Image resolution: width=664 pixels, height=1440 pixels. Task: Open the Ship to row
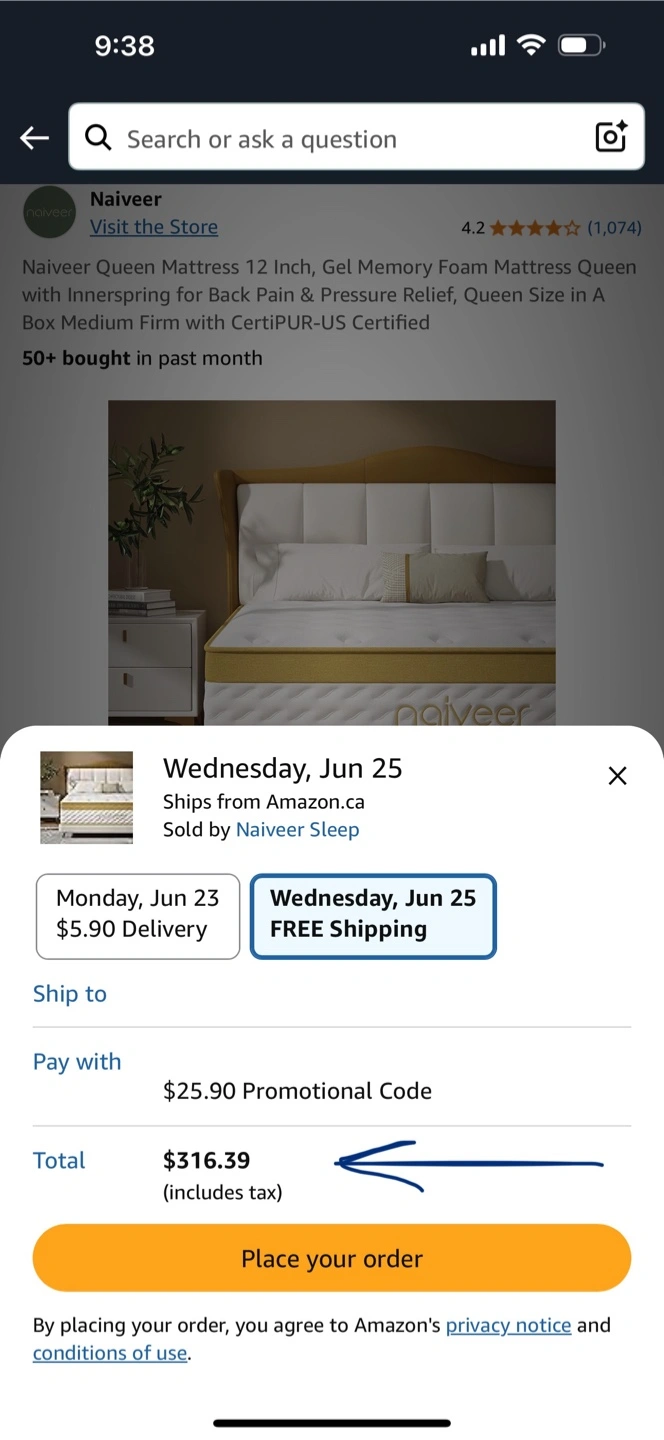click(x=332, y=993)
